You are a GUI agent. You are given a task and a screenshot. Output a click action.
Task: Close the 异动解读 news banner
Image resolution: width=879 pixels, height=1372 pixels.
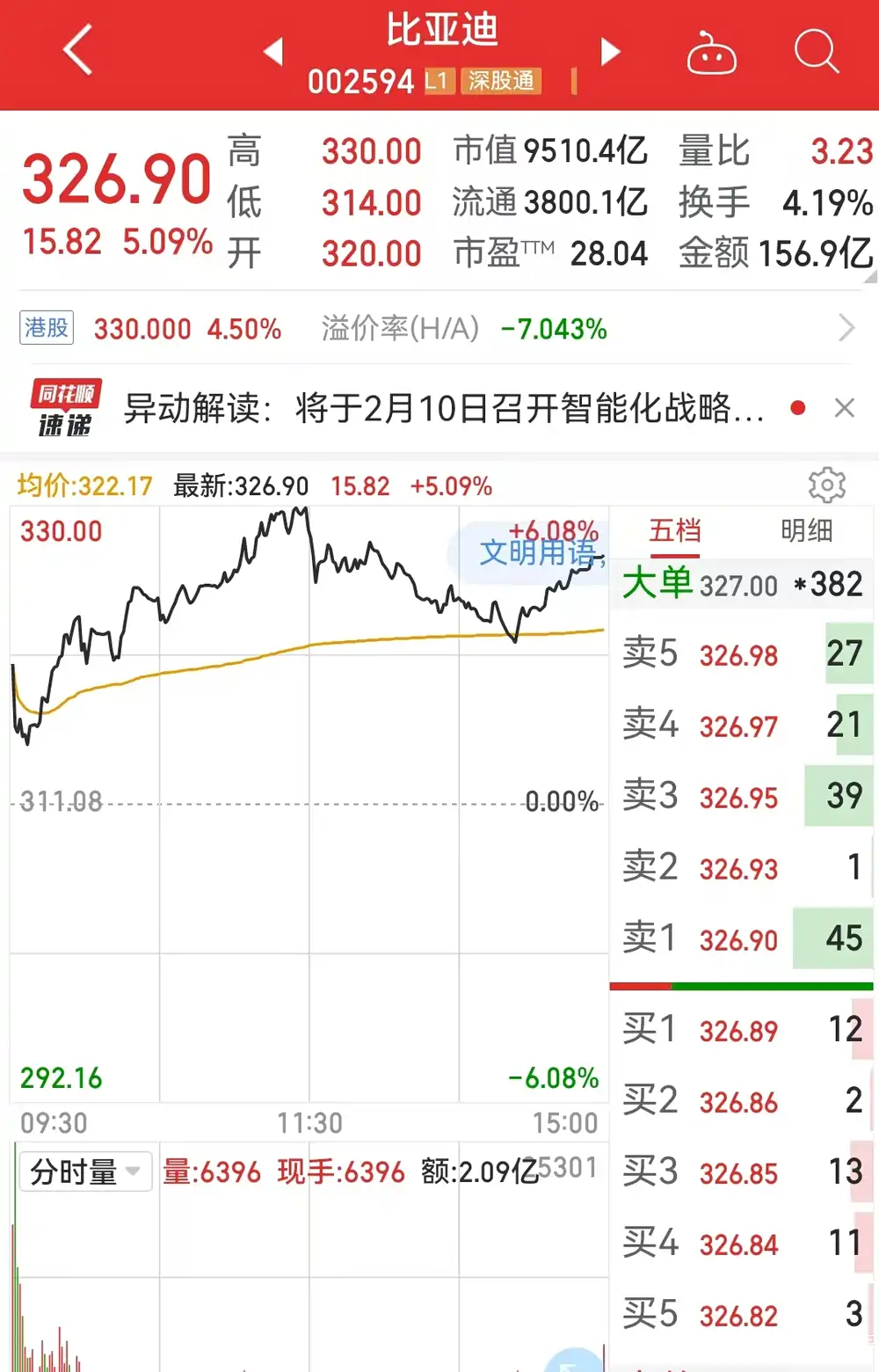tap(844, 407)
